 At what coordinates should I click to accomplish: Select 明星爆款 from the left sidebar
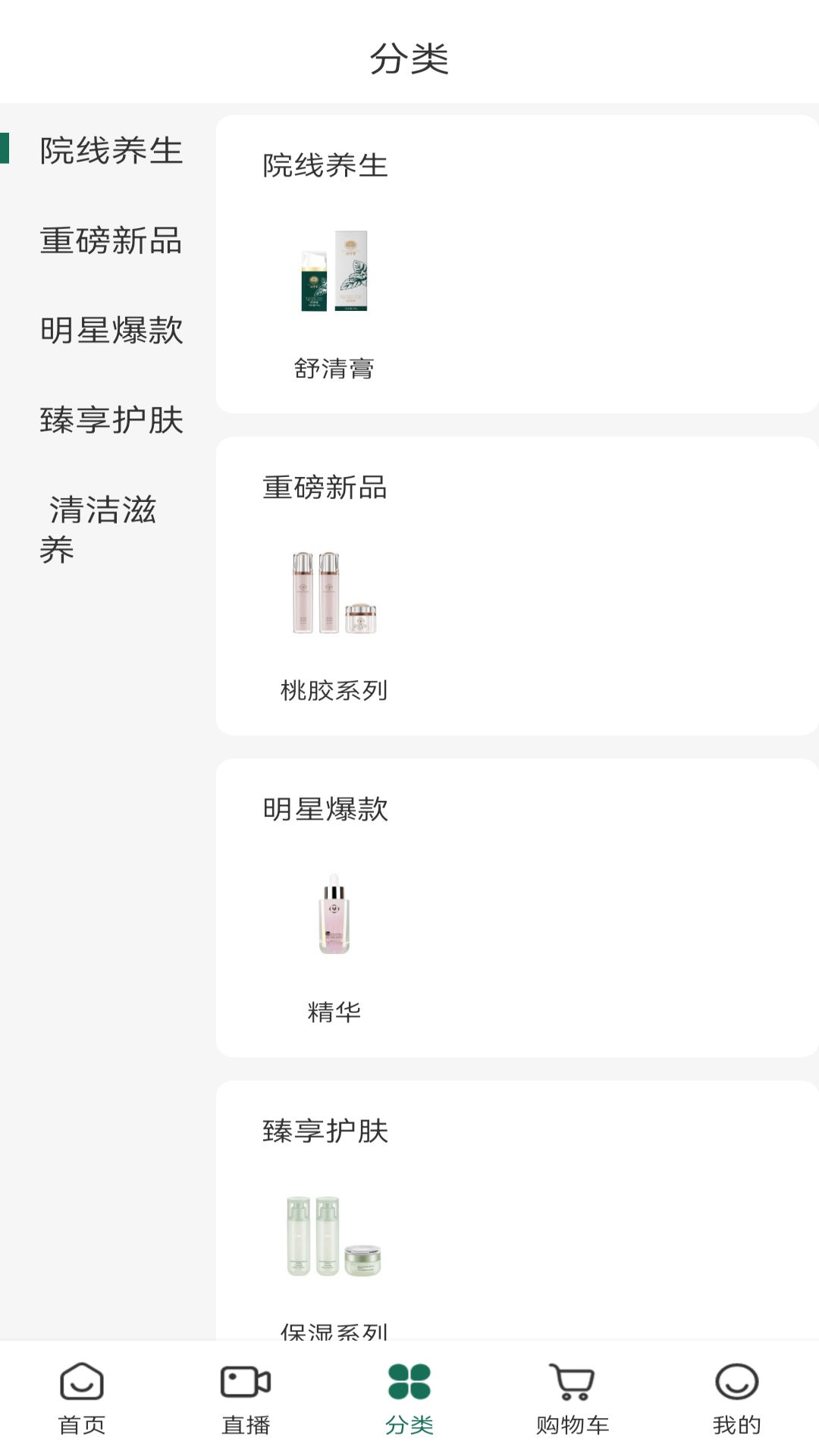[109, 332]
